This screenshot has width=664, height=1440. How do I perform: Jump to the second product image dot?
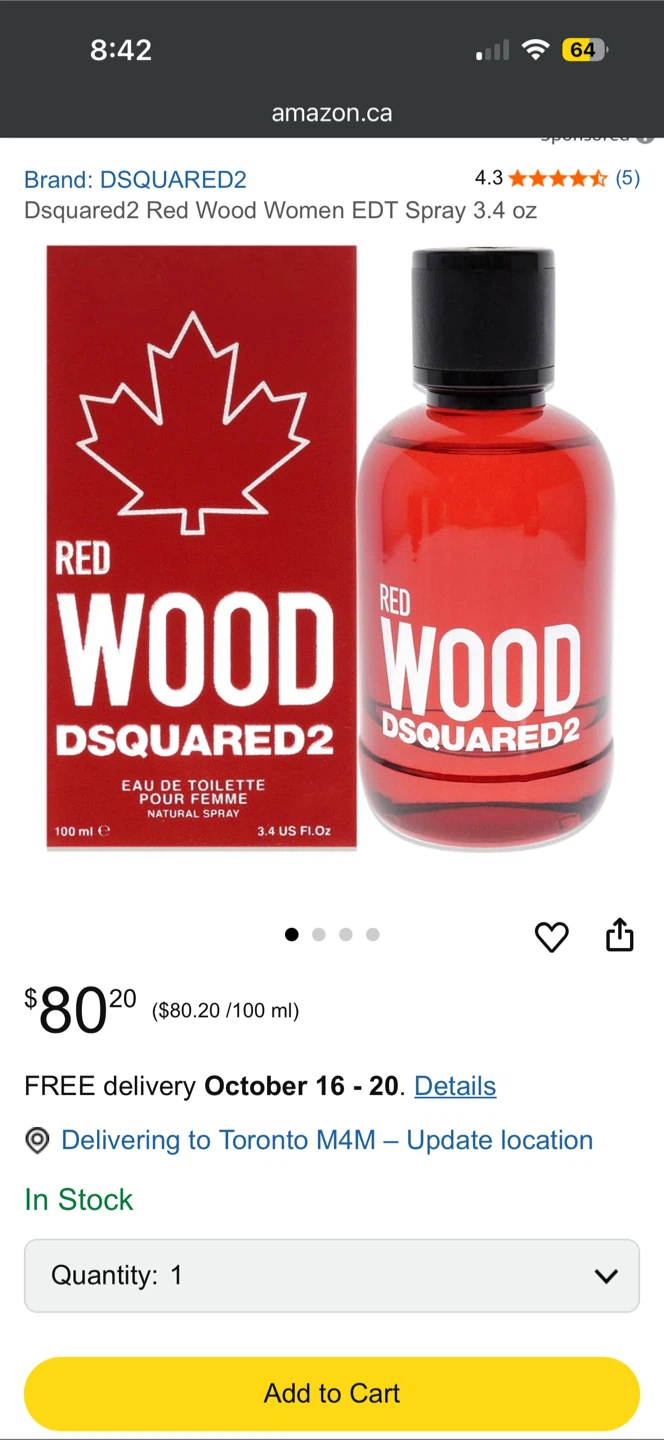(319, 935)
